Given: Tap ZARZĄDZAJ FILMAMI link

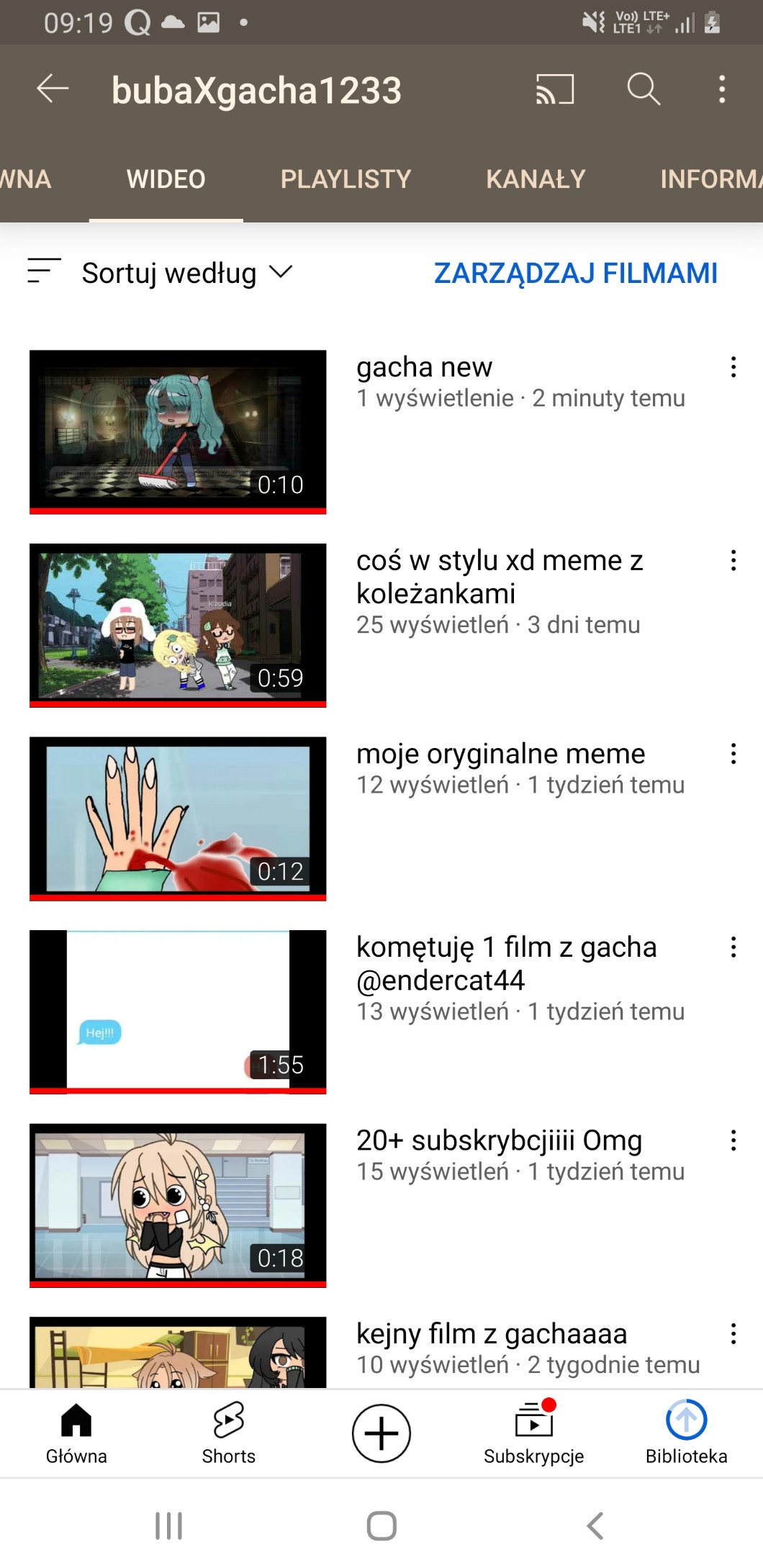Looking at the screenshot, I should coord(575,273).
